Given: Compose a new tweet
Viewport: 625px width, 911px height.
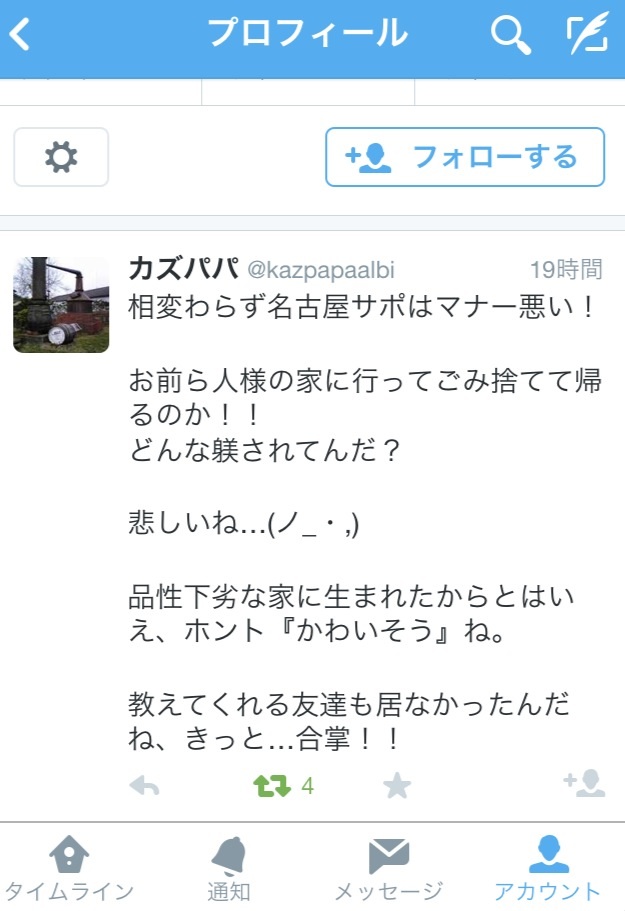Looking at the screenshot, I should pos(587,36).
